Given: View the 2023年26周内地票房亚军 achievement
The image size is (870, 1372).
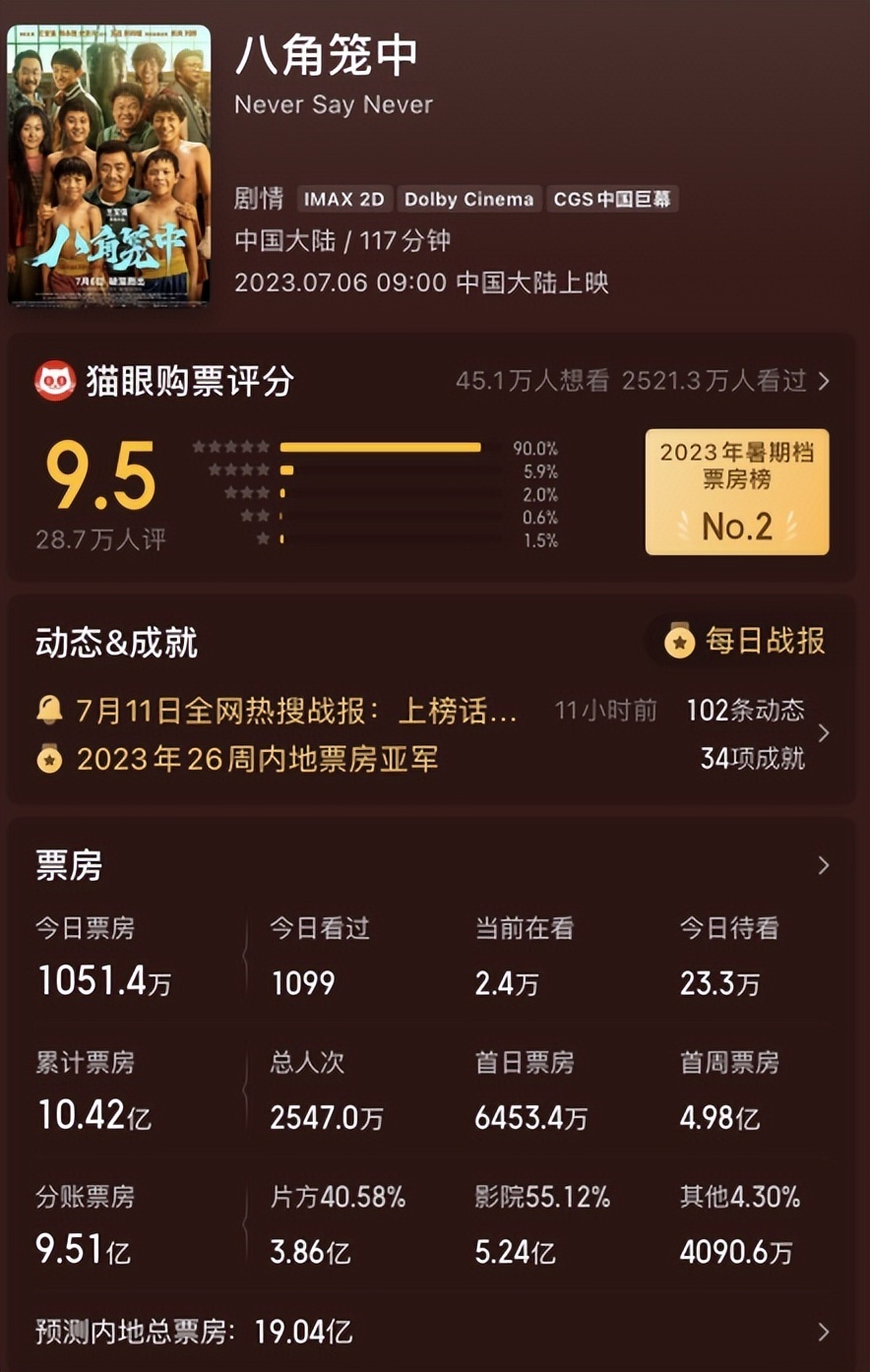Looking at the screenshot, I should coord(258,759).
